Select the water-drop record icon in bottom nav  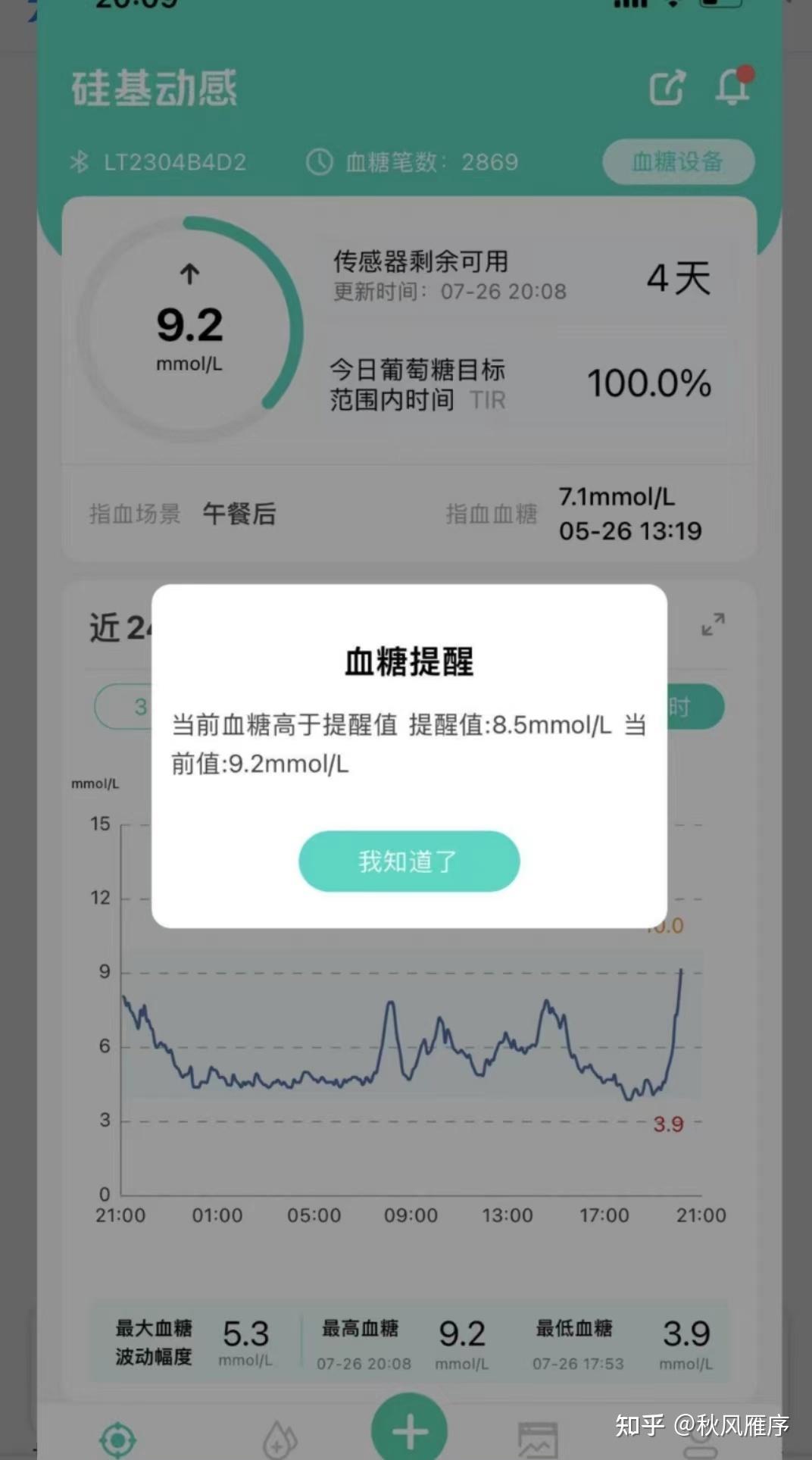pos(279,1438)
